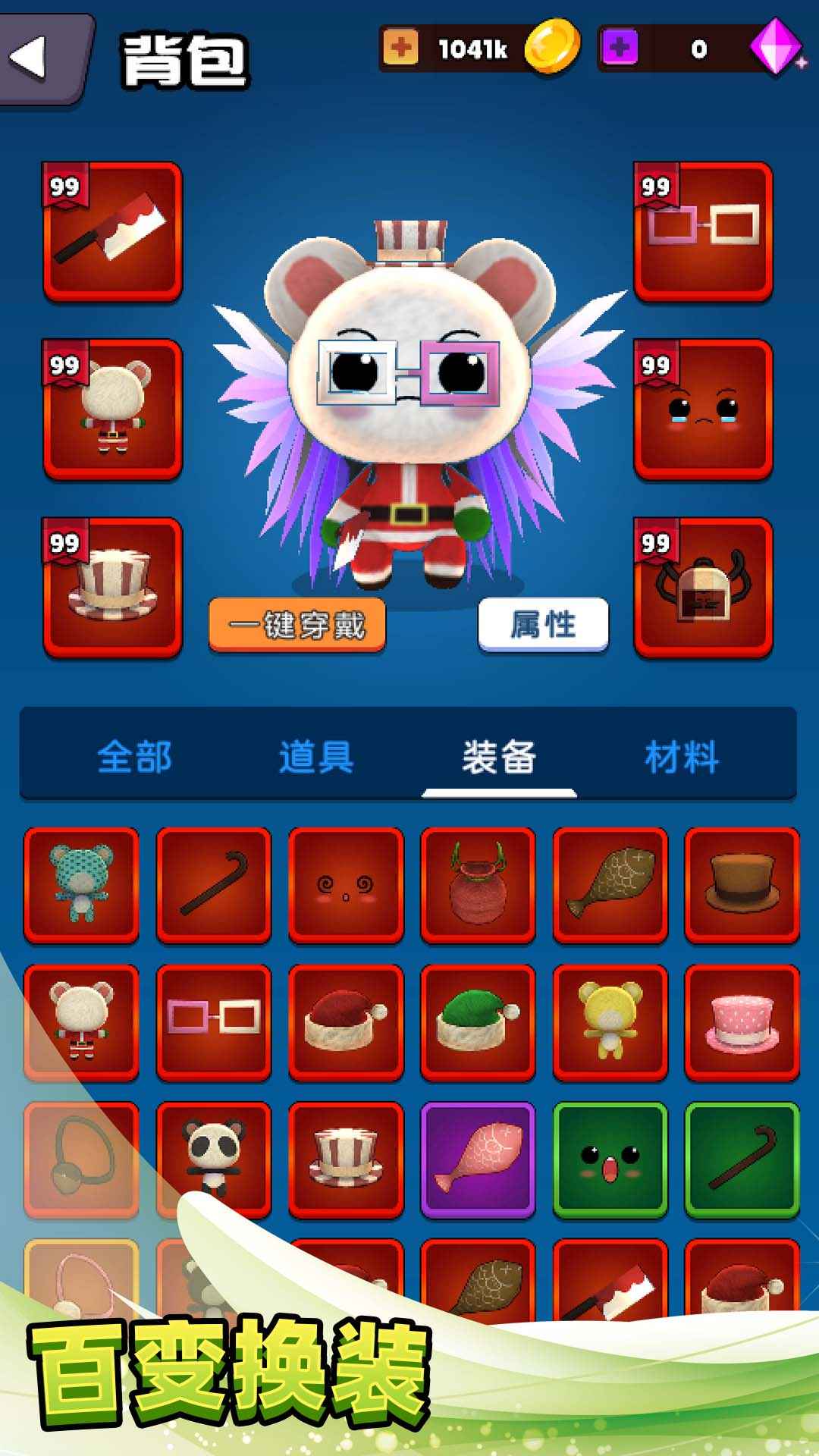Open the equipped bloody cleaver slot
The height and width of the screenshot is (1456, 819).
112,231
